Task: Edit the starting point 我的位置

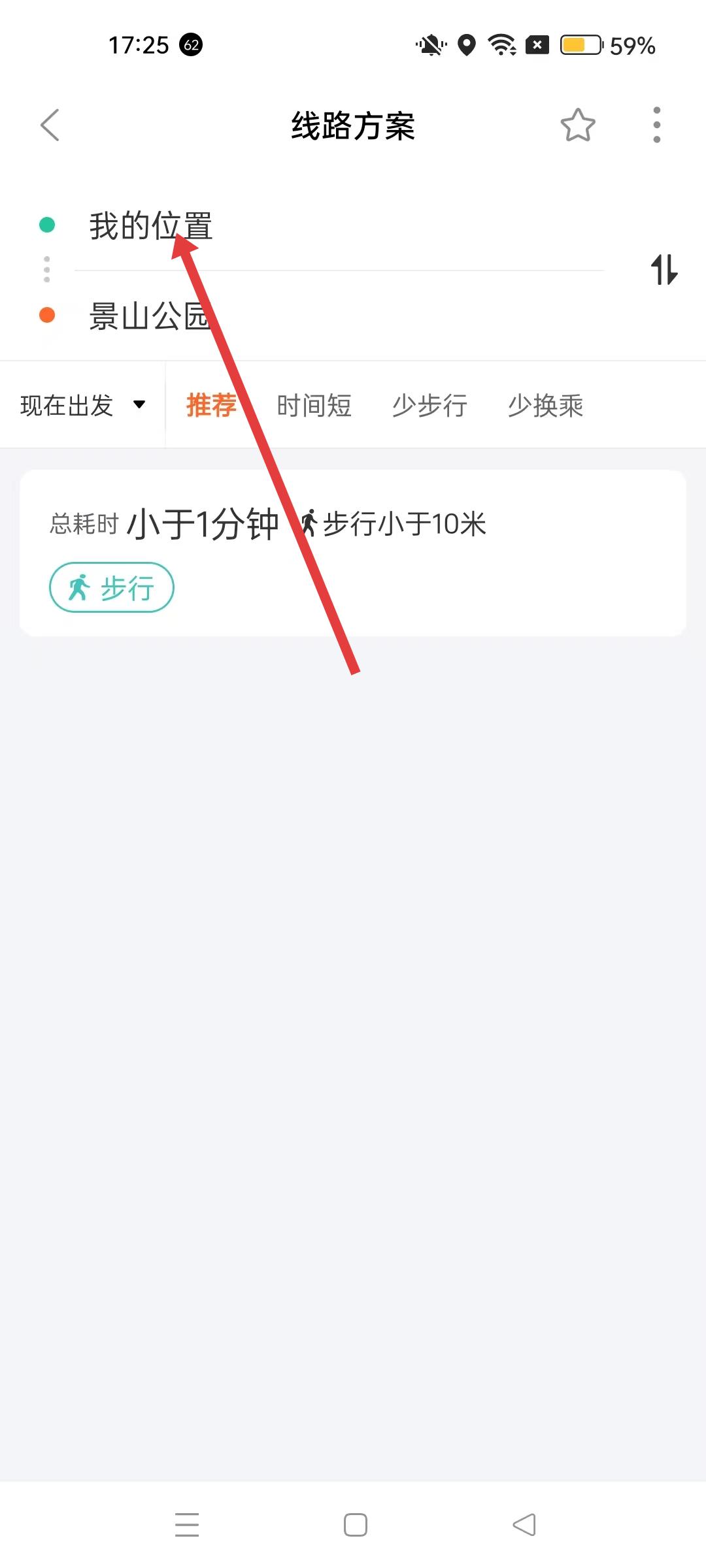Action: 151,226
